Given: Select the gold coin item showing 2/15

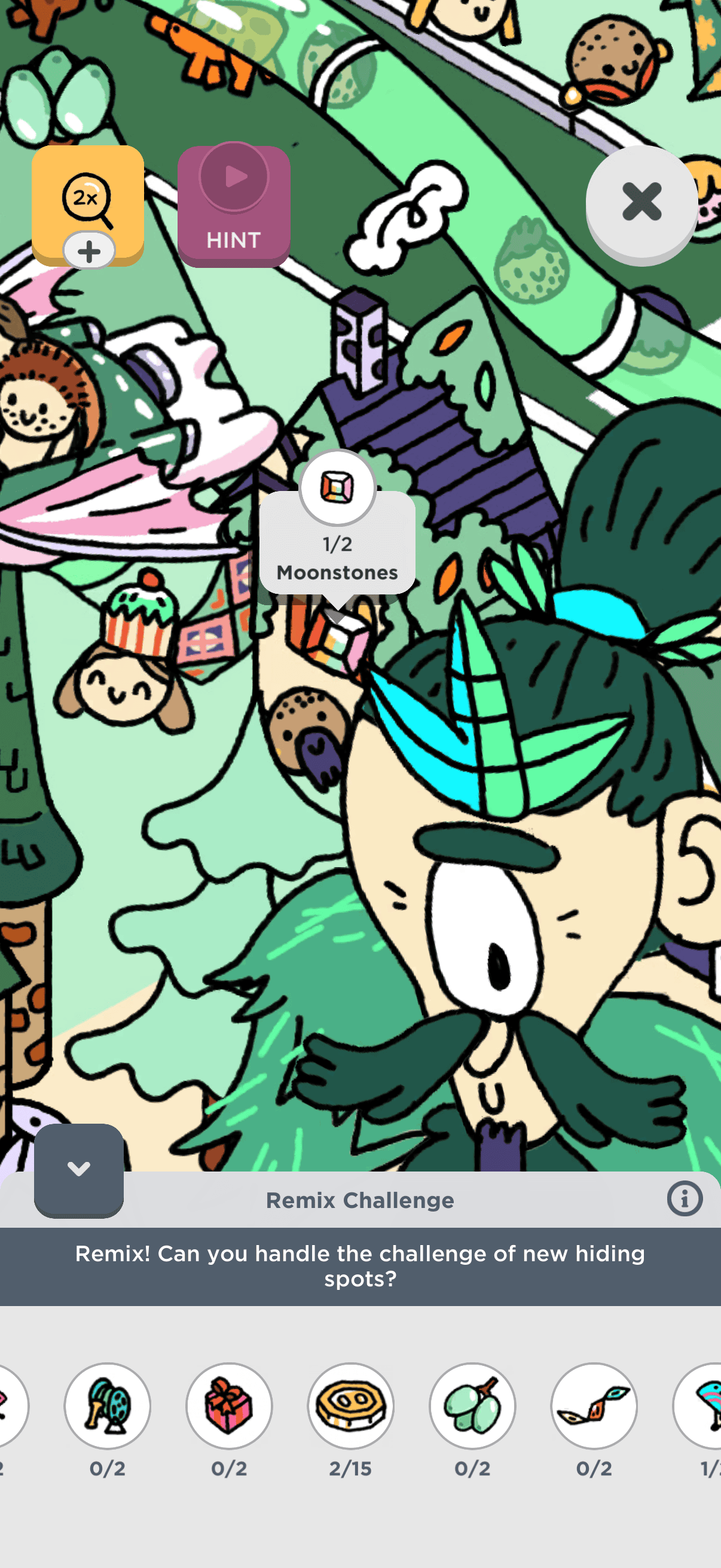Looking at the screenshot, I should point(351,1405).
